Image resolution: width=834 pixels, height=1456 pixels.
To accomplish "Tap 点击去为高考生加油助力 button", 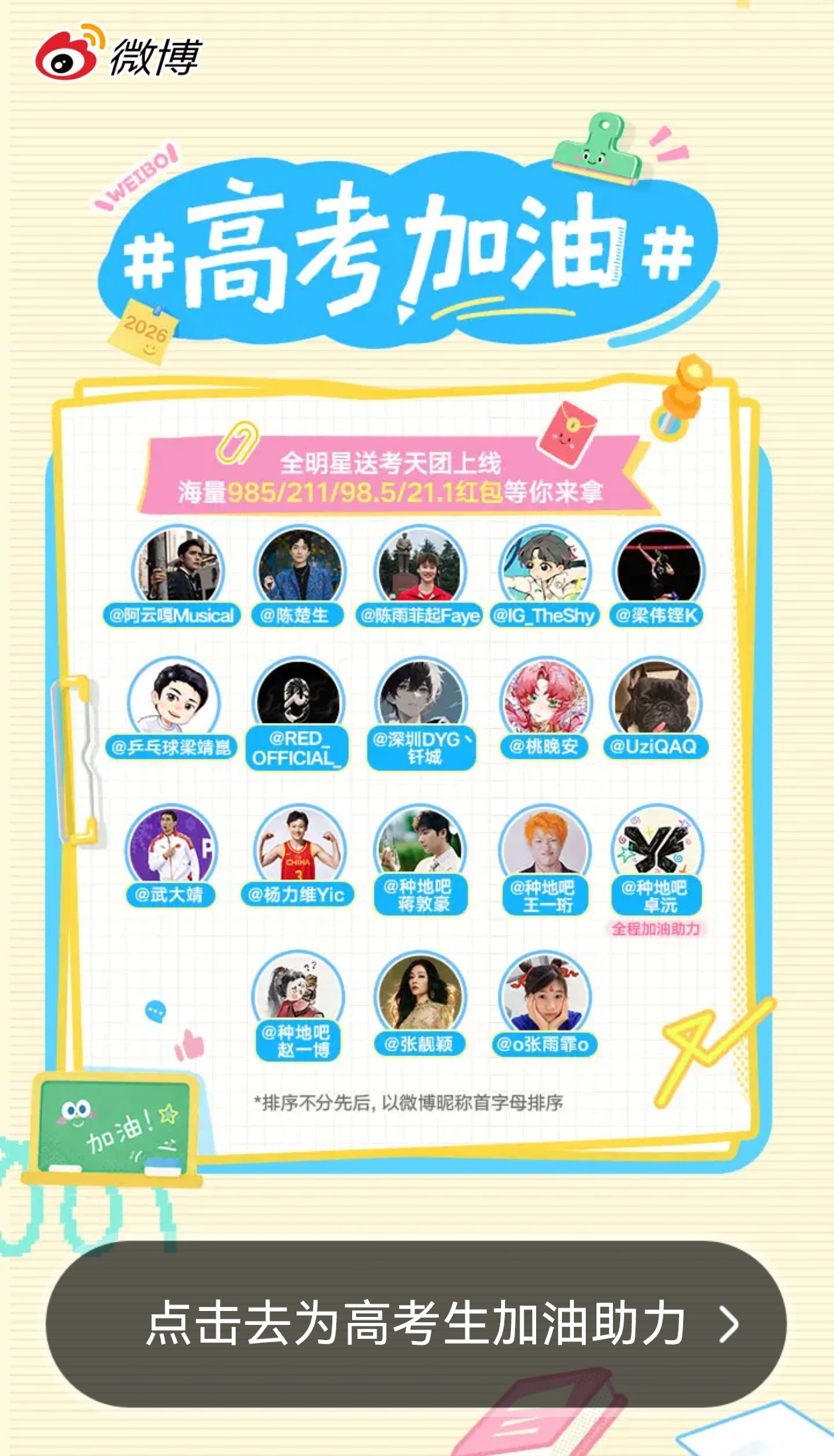I will tap(416, 1324).
